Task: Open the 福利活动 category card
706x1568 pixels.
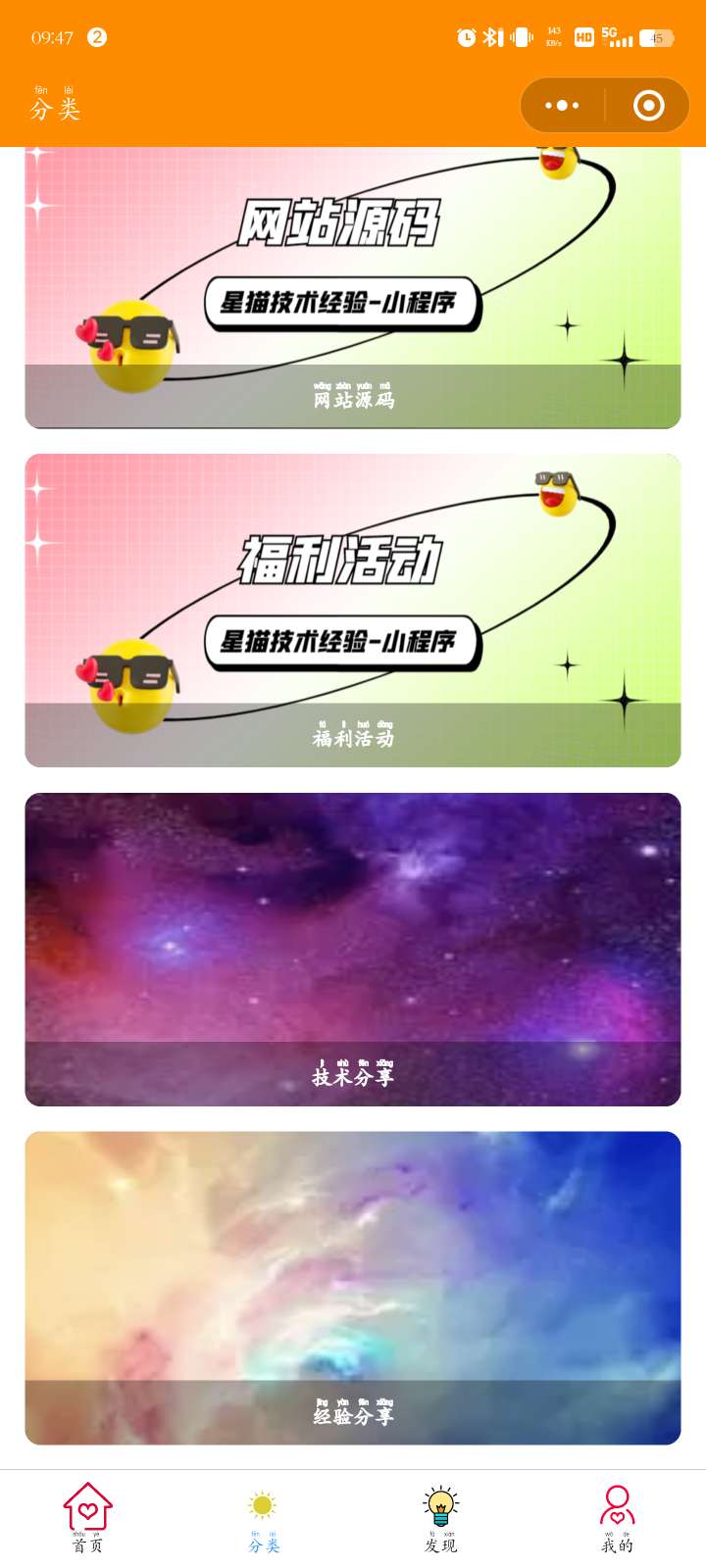Action: coord(353,610)
